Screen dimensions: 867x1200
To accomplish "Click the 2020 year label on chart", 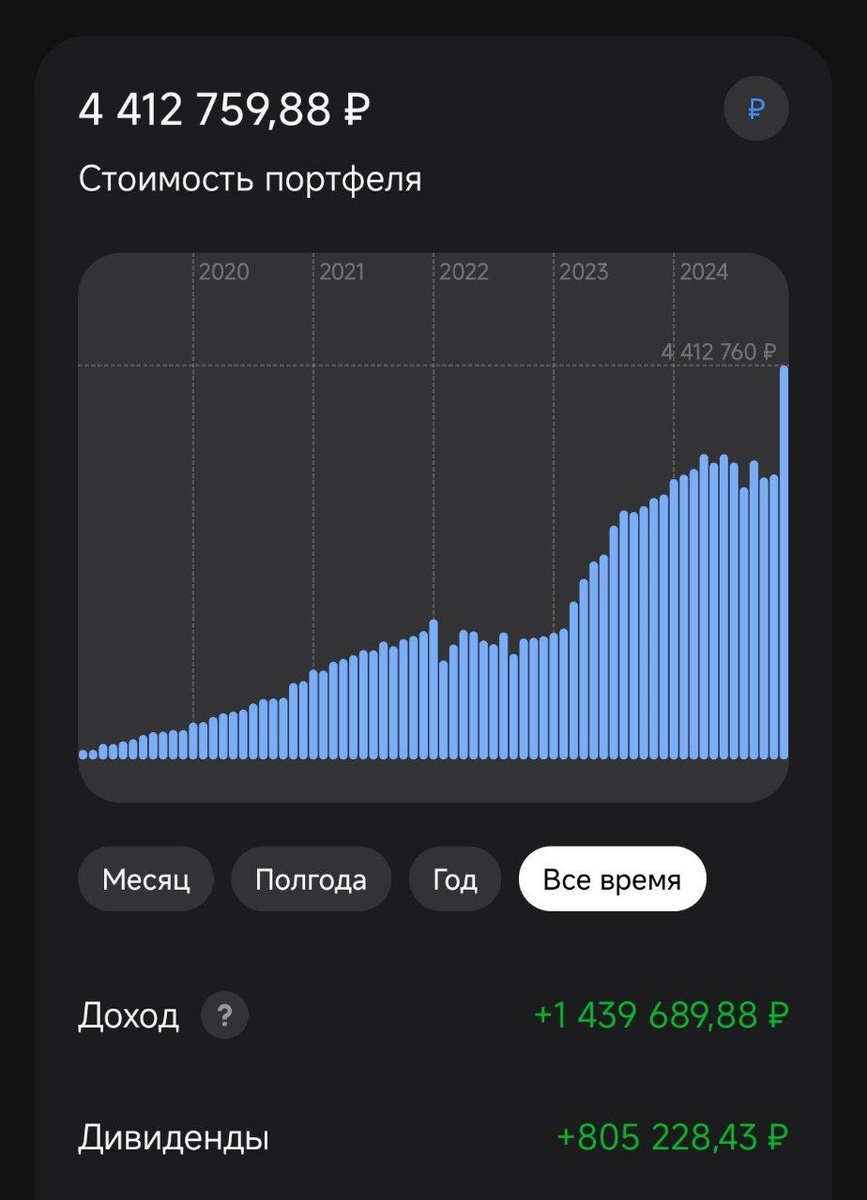I will tap(225, 271).
